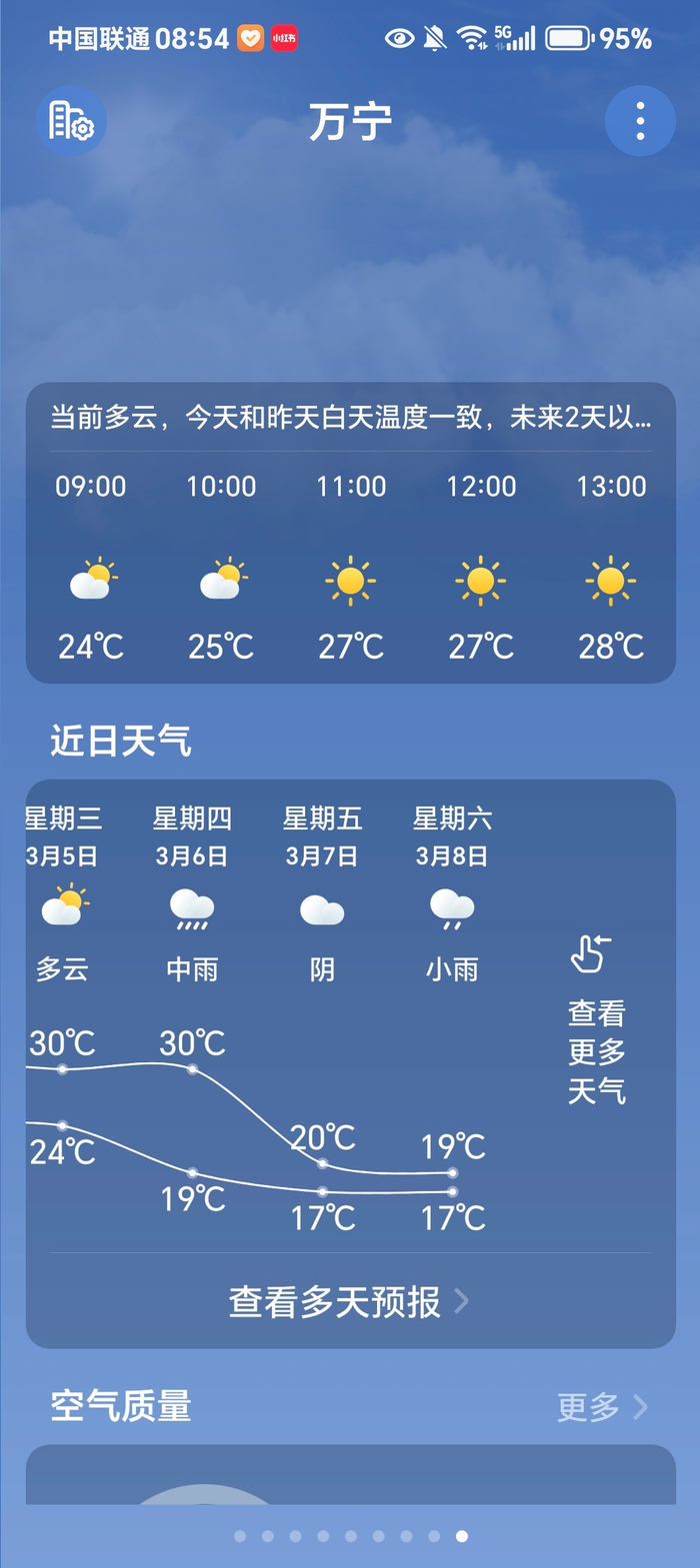The height and width of the screenshot is (1568, 700).
Task: Open the three-dot overflow menu
Action: 640,122
